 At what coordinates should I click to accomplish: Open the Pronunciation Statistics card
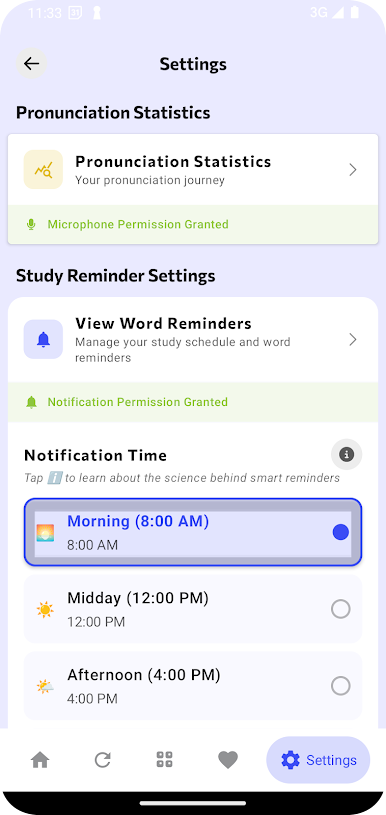(193, 169)
